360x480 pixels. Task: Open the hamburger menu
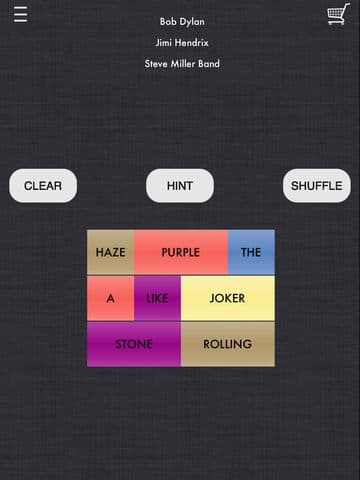click(x=20, y=14)
